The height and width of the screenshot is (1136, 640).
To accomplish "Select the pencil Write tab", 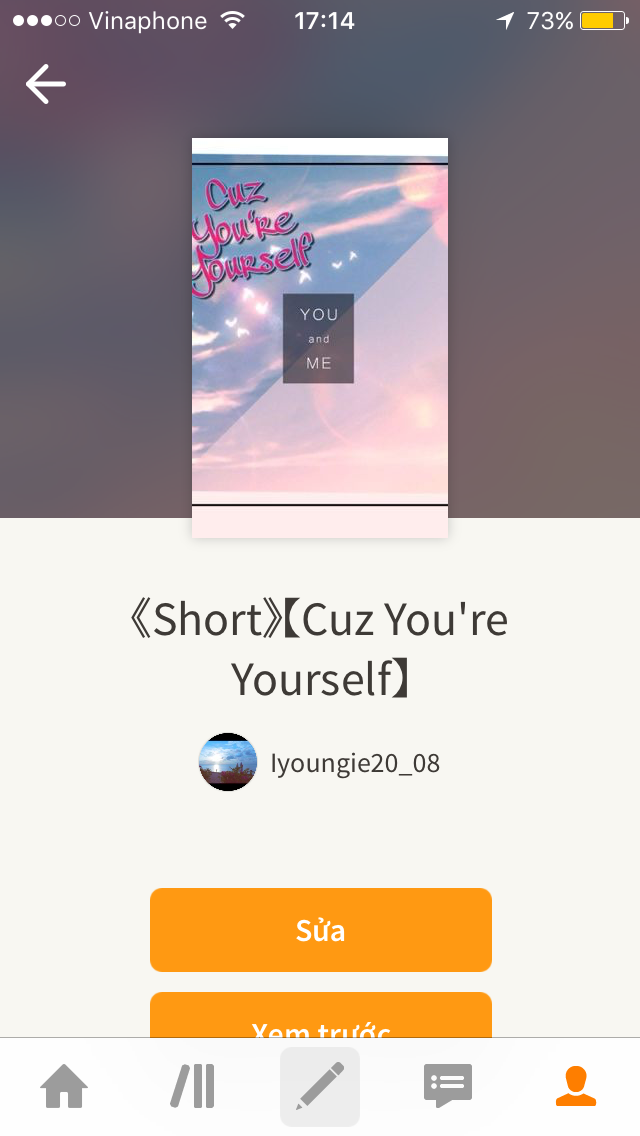I will (x=320, y=1087).
